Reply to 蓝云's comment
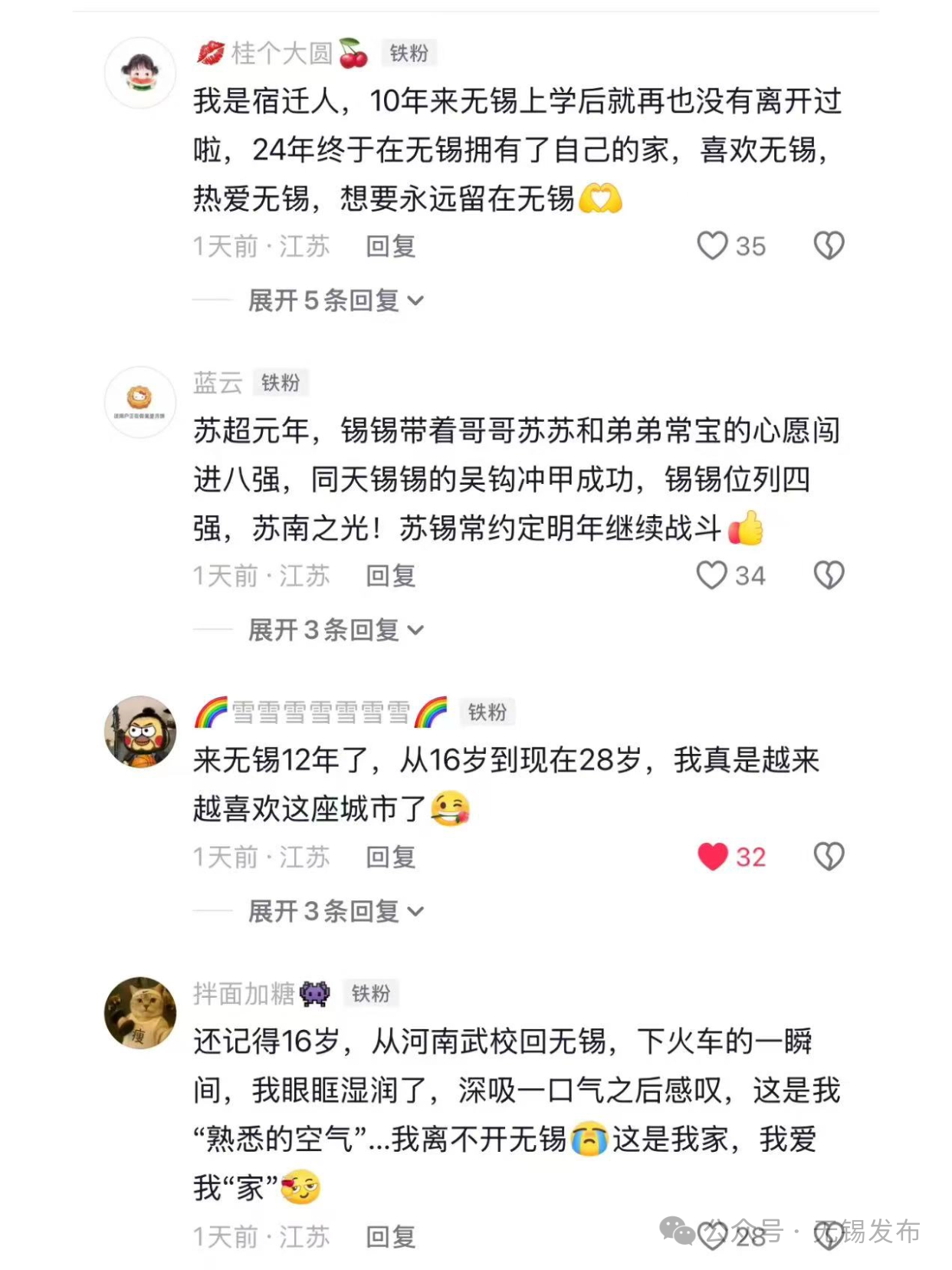Image resolution: width=952 pixels, height=1270 pixels. pos(390,576)
